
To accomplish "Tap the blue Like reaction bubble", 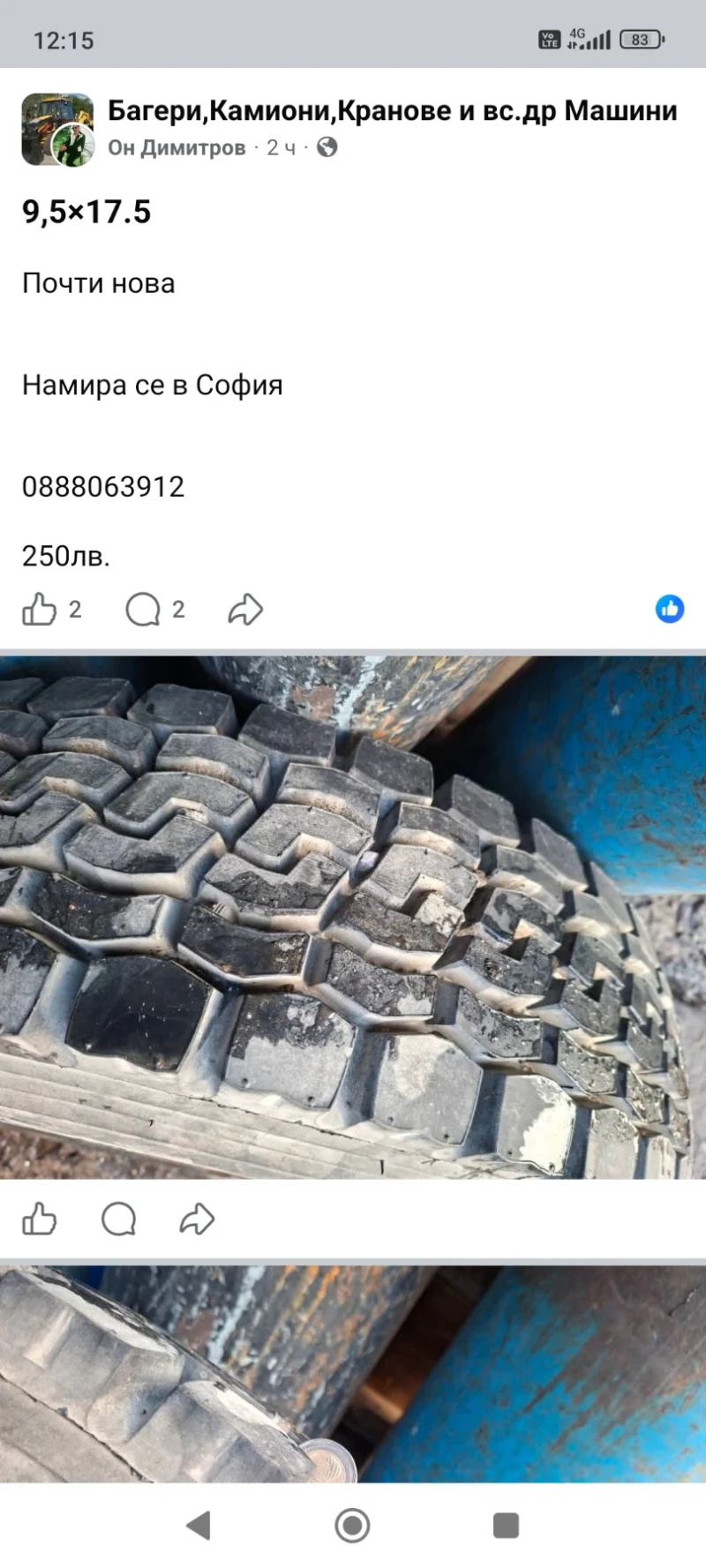I will (x=669, y=609).
